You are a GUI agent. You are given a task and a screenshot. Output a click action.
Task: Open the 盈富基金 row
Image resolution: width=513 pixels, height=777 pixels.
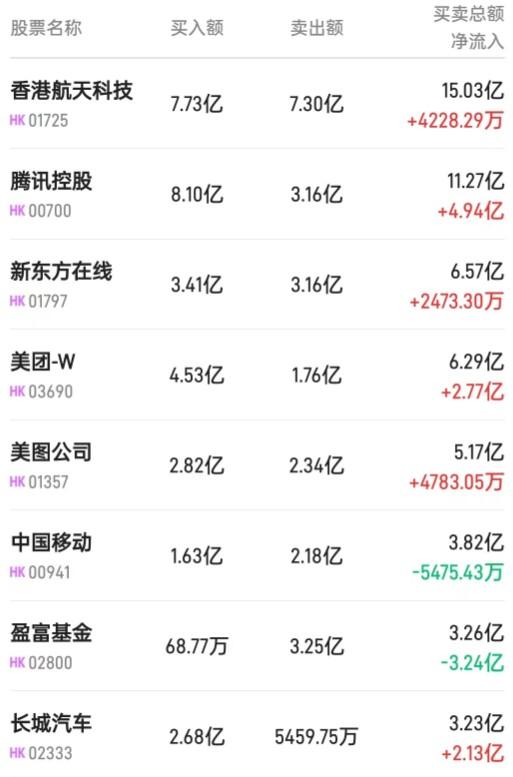coord(257,646)
